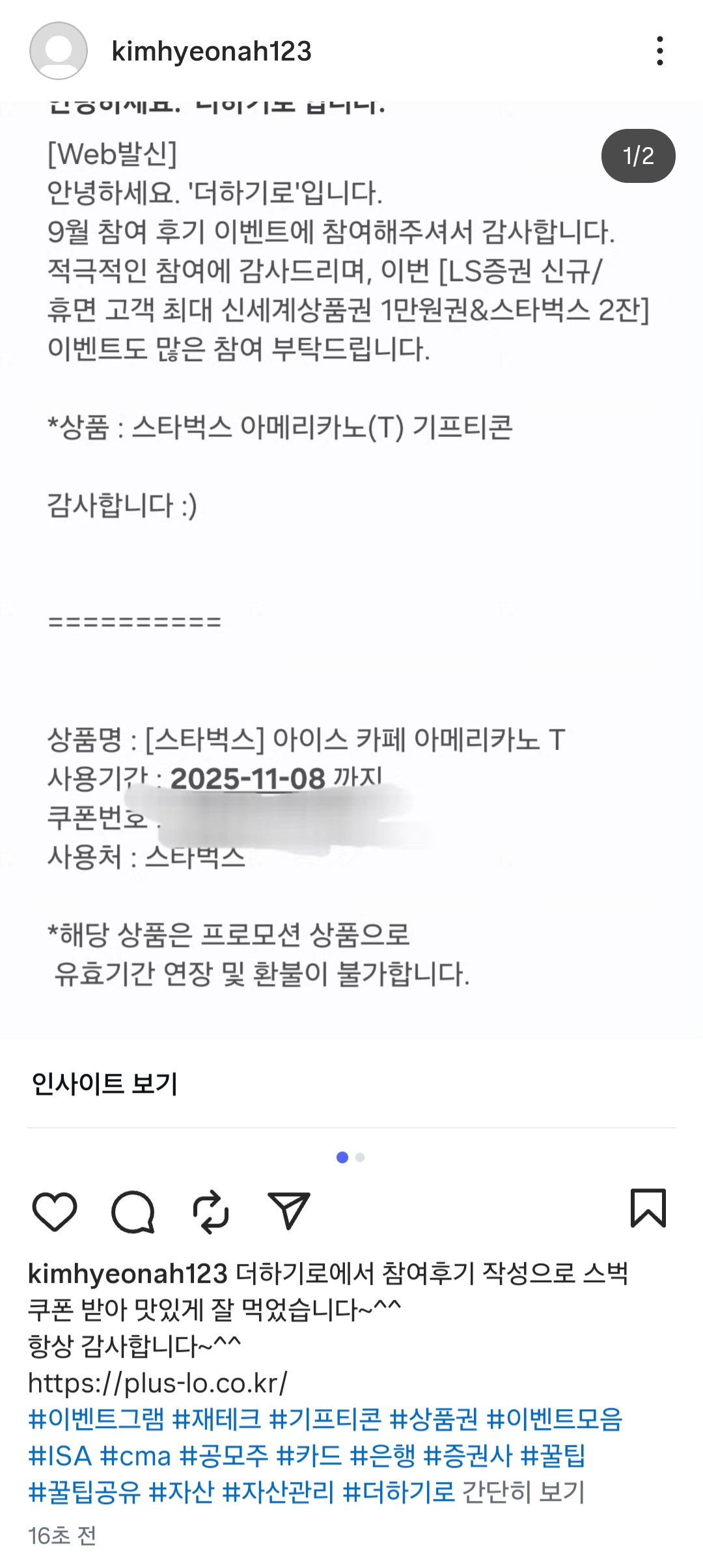Open the post overflow menu

(x=659, y=51)
